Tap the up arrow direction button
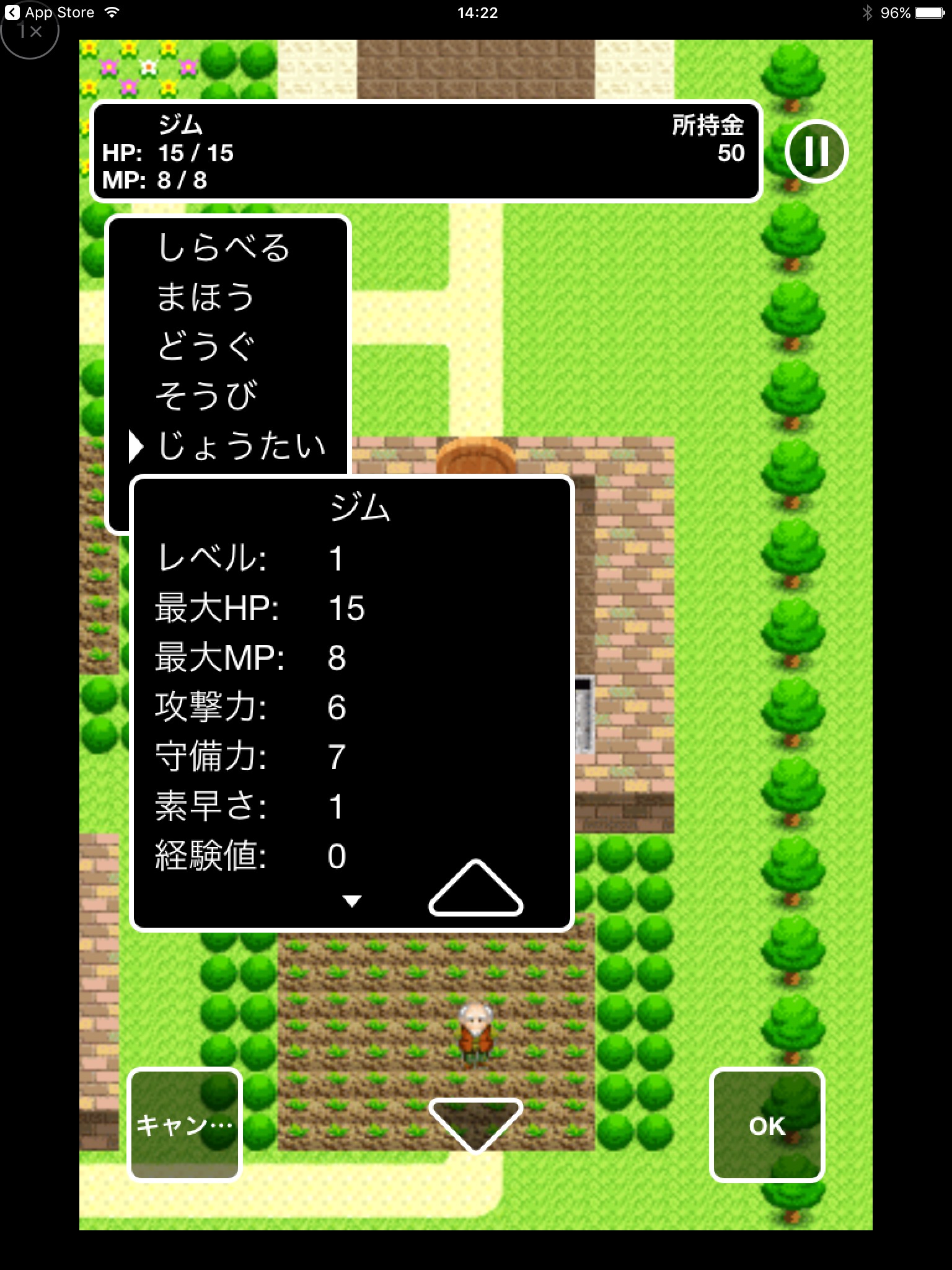This screenshot has height=1270, width=952. click(x=475, y=889)
